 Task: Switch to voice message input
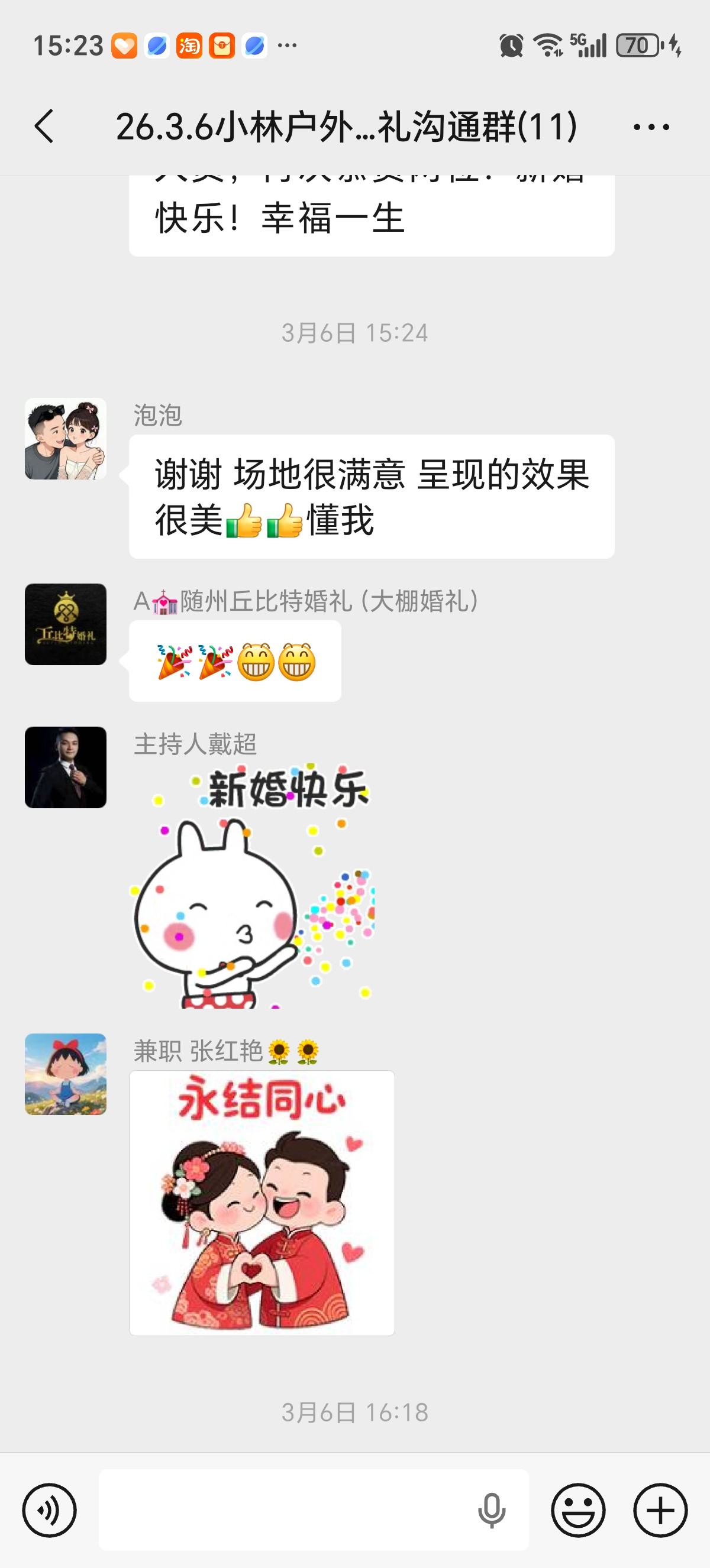49,1510
